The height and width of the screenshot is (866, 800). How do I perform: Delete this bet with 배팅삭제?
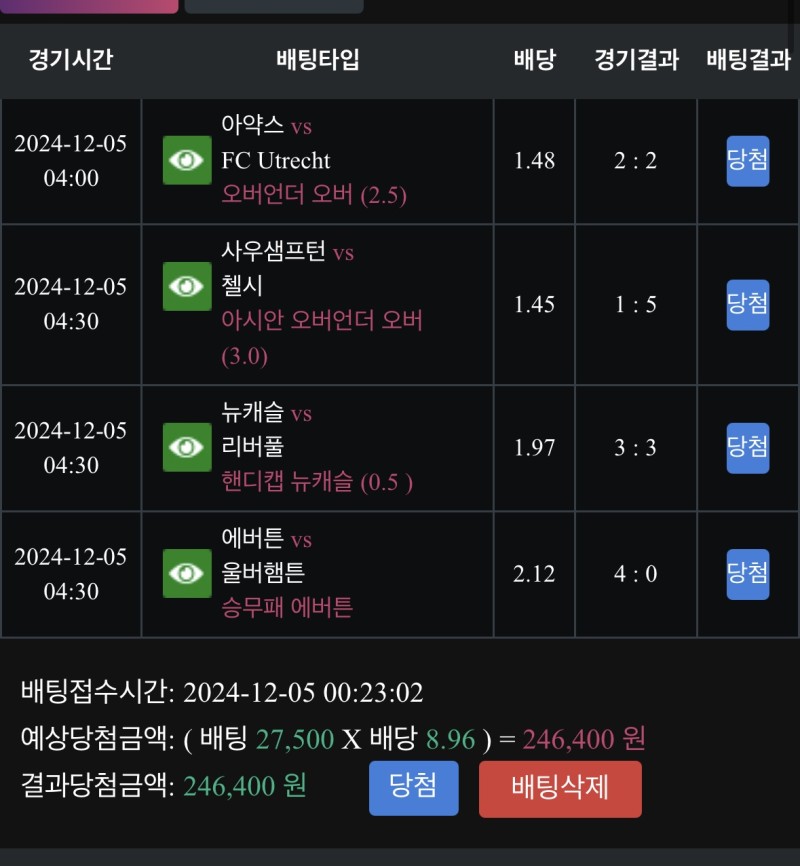[560, 788]
